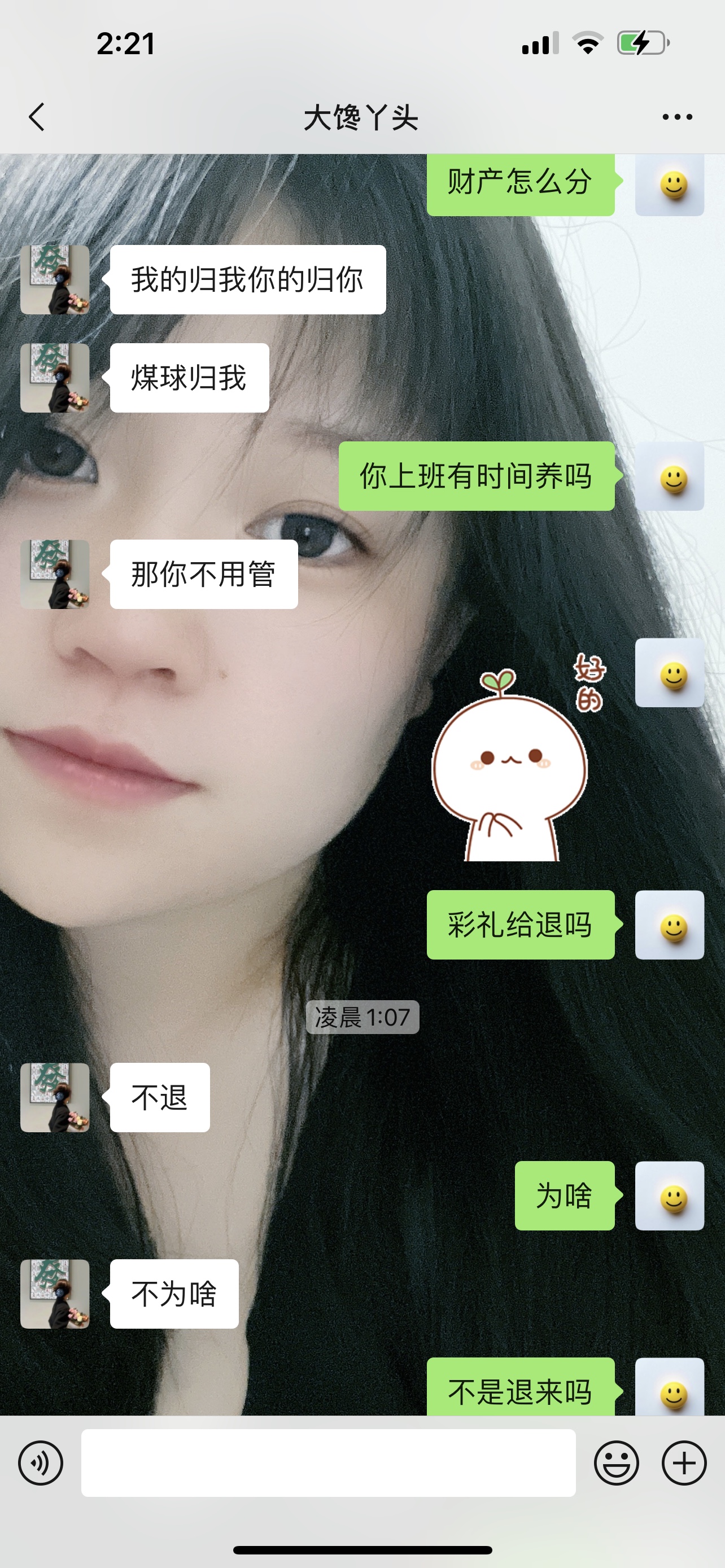
Task: Tap the contact's avatar beside 煤球归我
Action: tap(55, 378)
